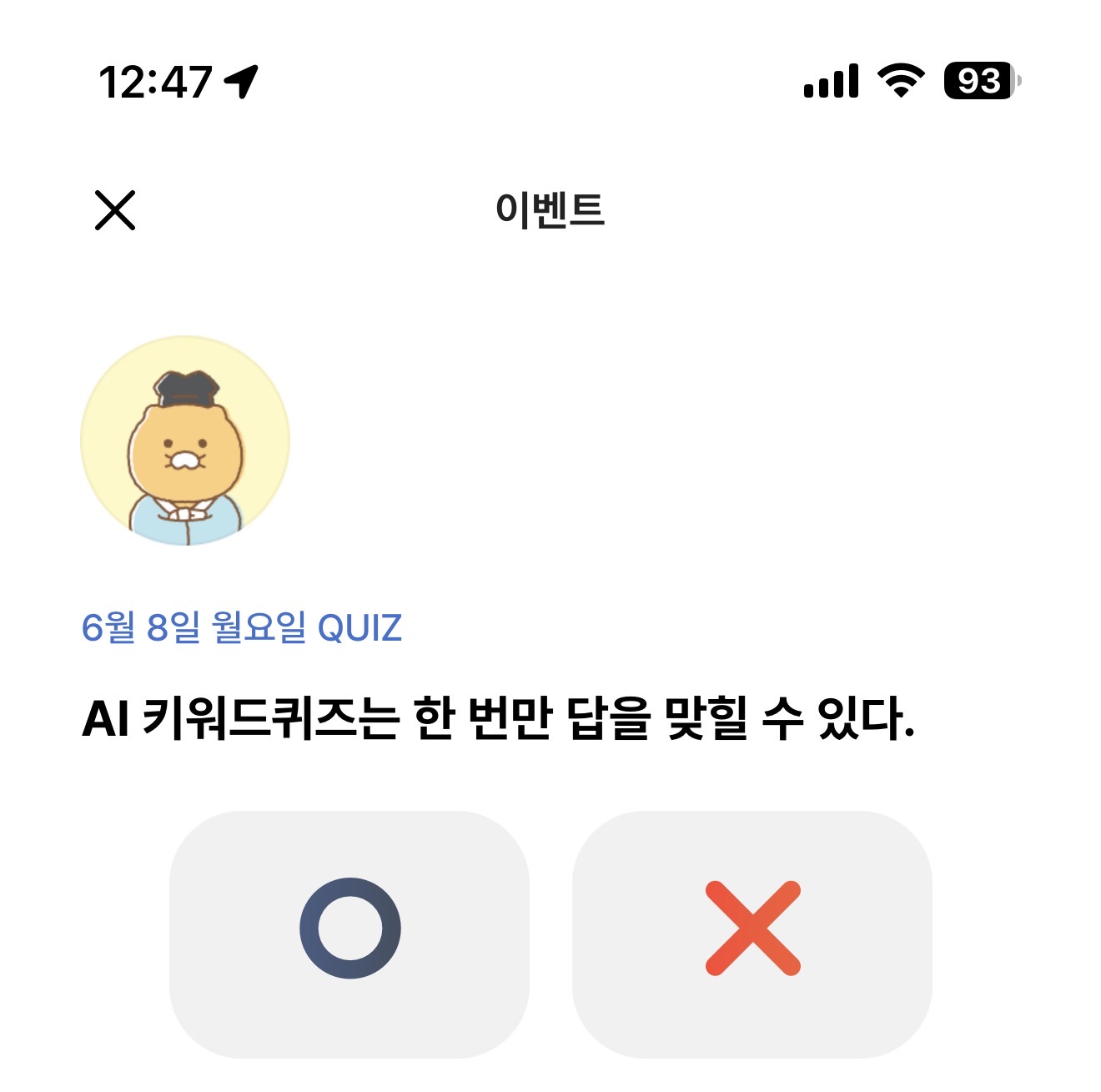The image size is (1101, 1092).
Task: Answer the quiz with O
Action: 349,934
